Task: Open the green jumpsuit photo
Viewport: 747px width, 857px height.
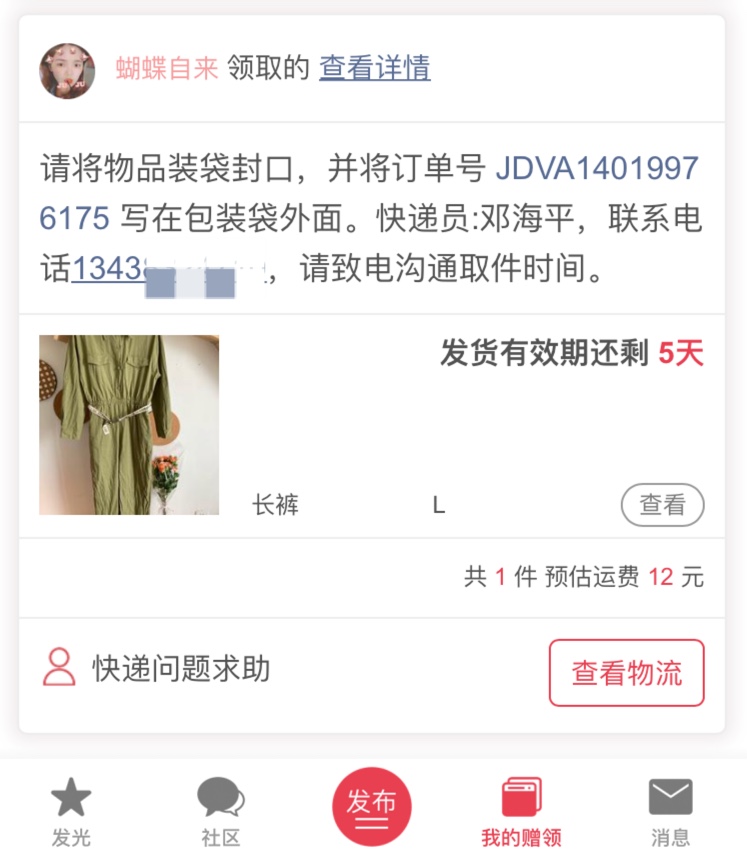Action: pyautogui.click(x=129, y=425)
